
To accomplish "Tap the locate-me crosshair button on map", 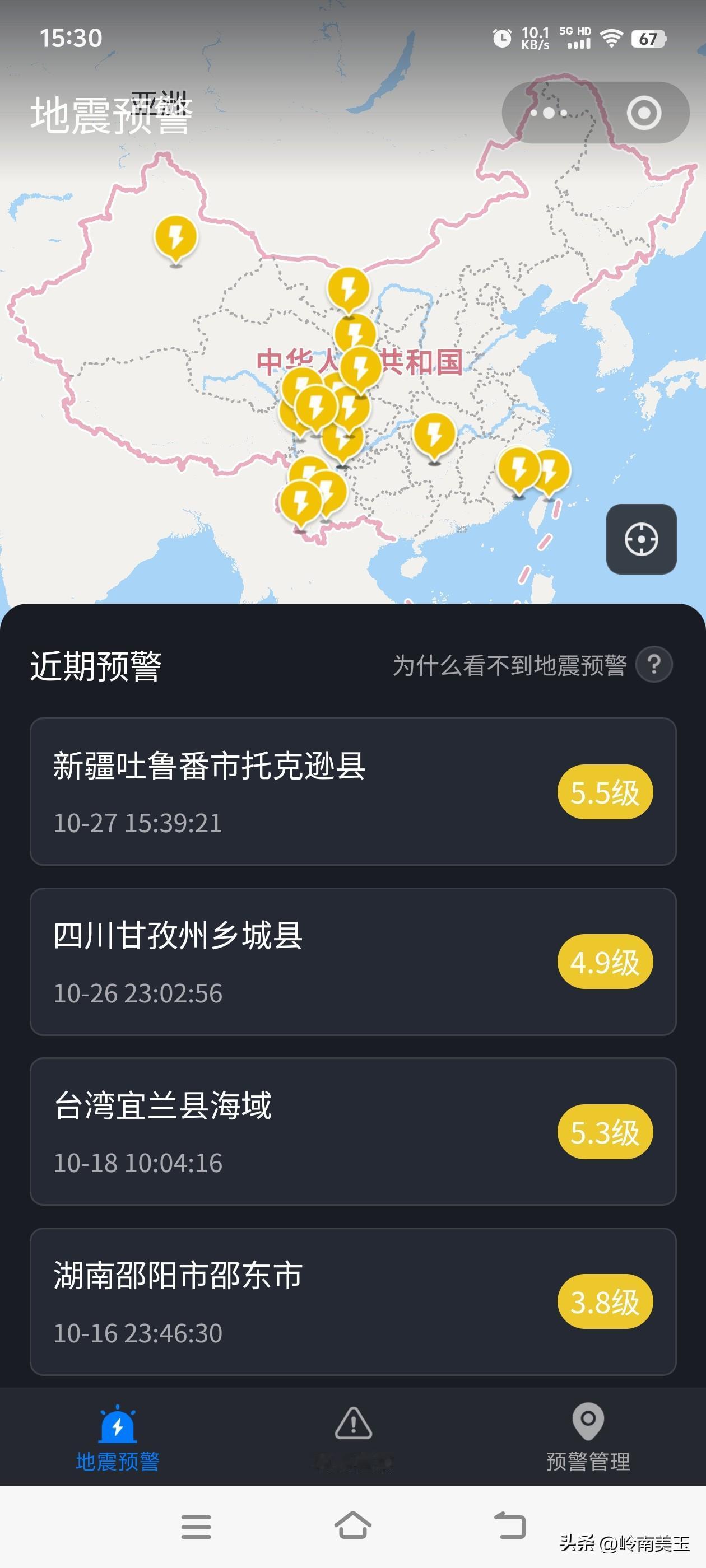I will coord(641,539).
